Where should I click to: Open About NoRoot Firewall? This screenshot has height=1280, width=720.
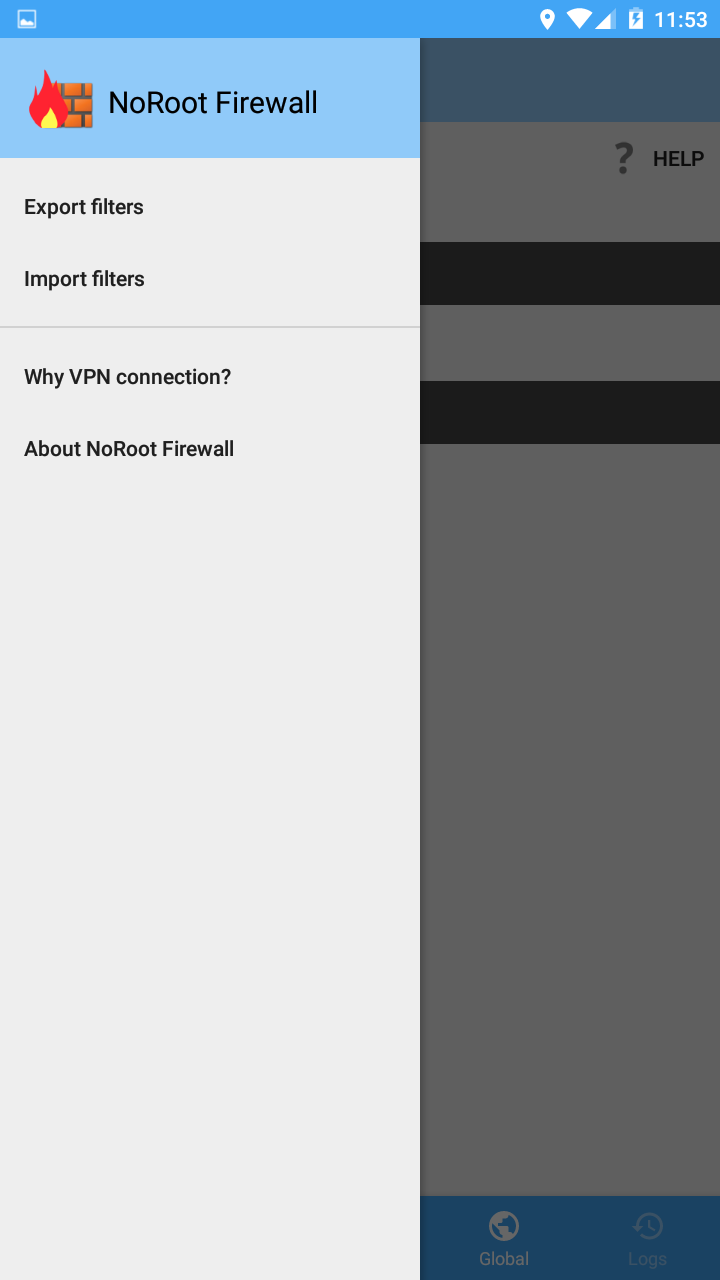point(129,449)
